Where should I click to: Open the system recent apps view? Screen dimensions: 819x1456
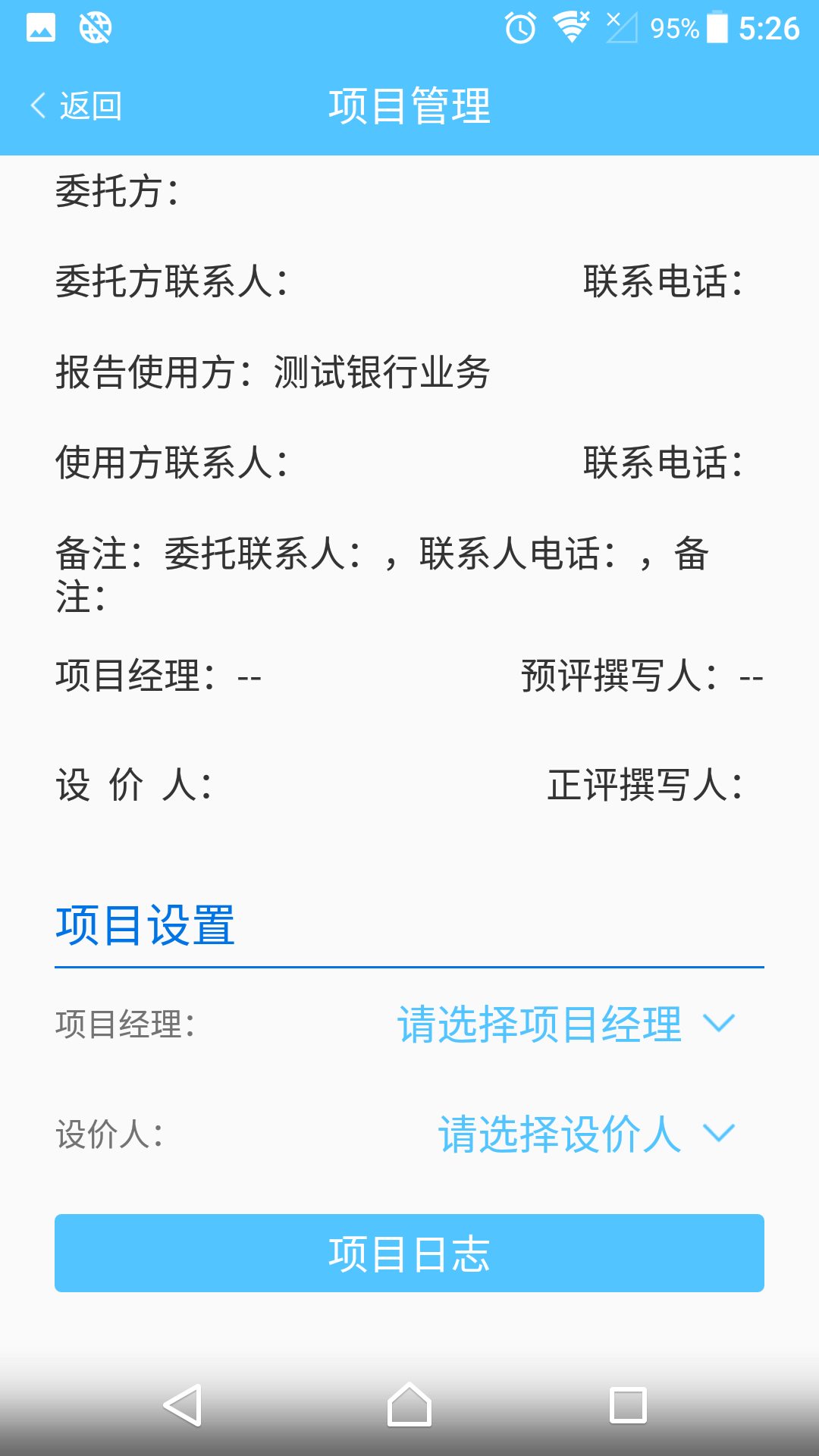628,1405
